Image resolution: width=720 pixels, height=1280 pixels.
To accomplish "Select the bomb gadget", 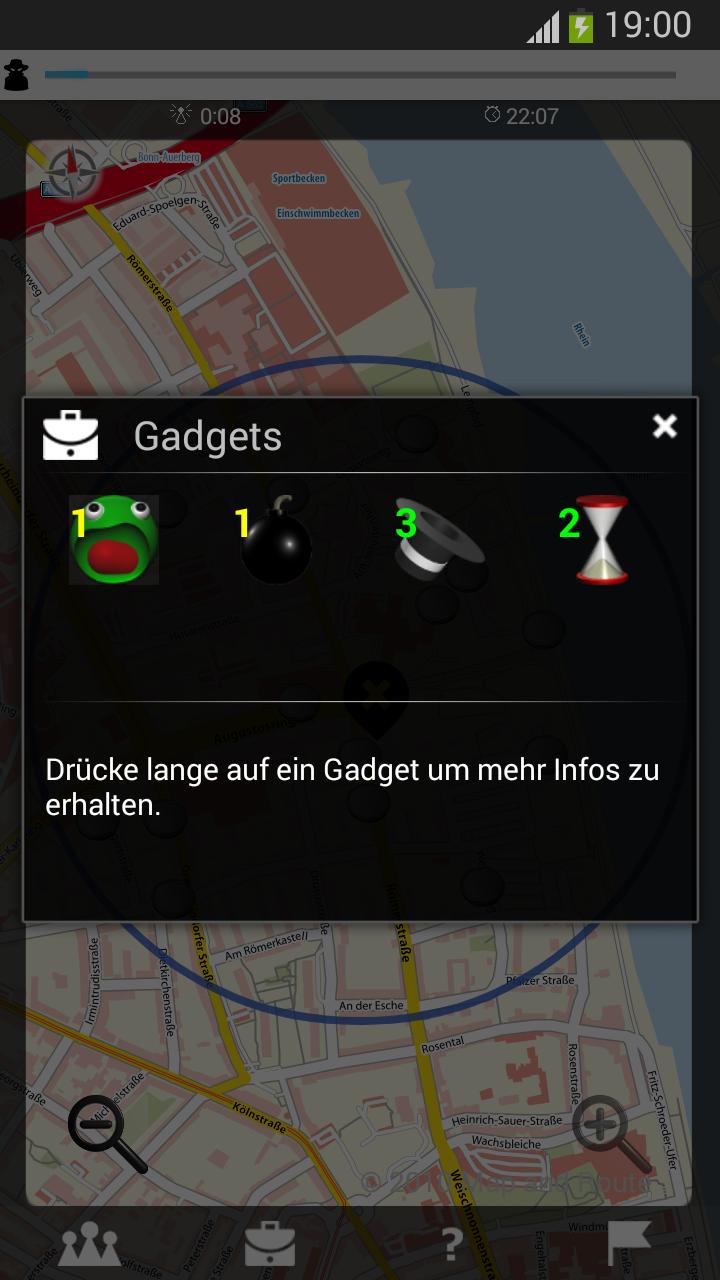I will pyautogui.click(x=275, y=545).
